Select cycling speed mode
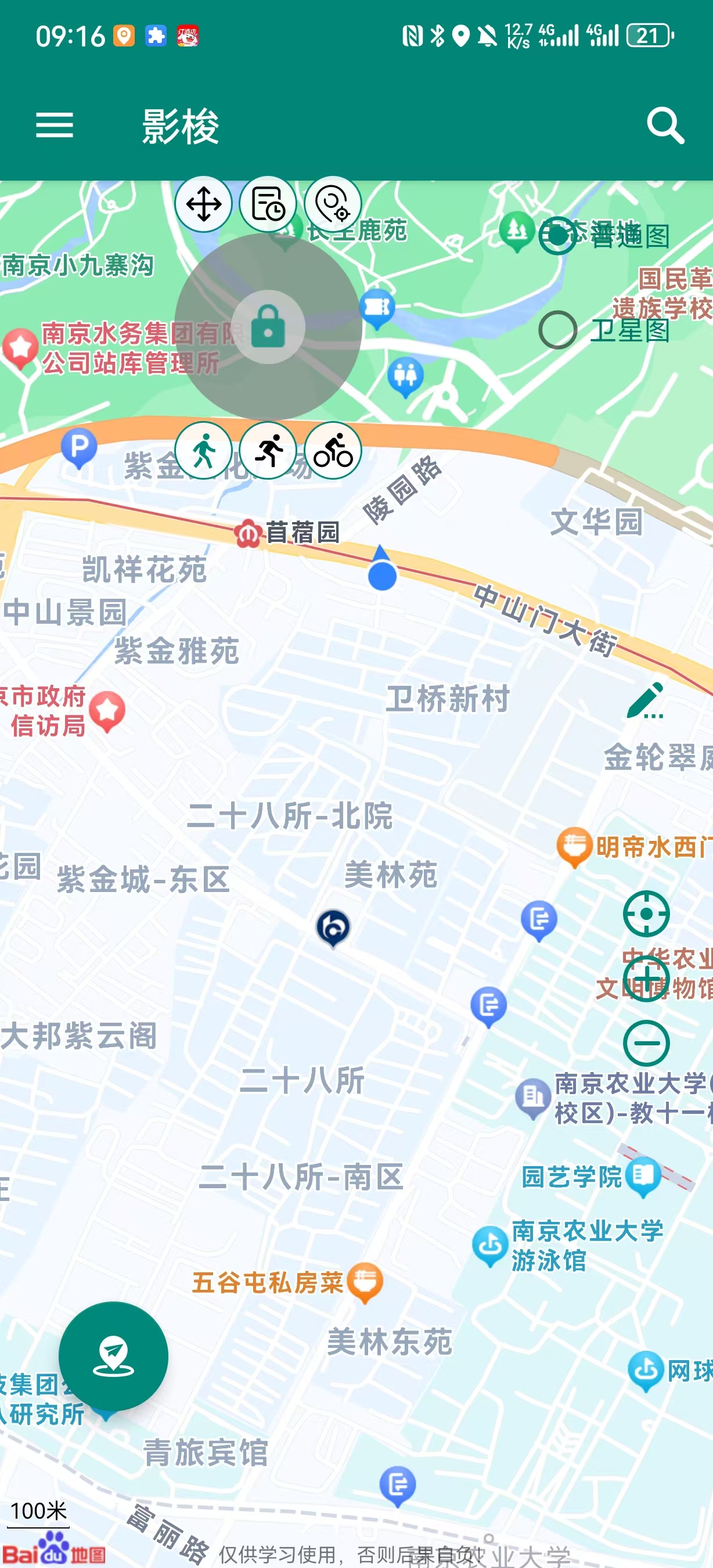 point(333,451)
